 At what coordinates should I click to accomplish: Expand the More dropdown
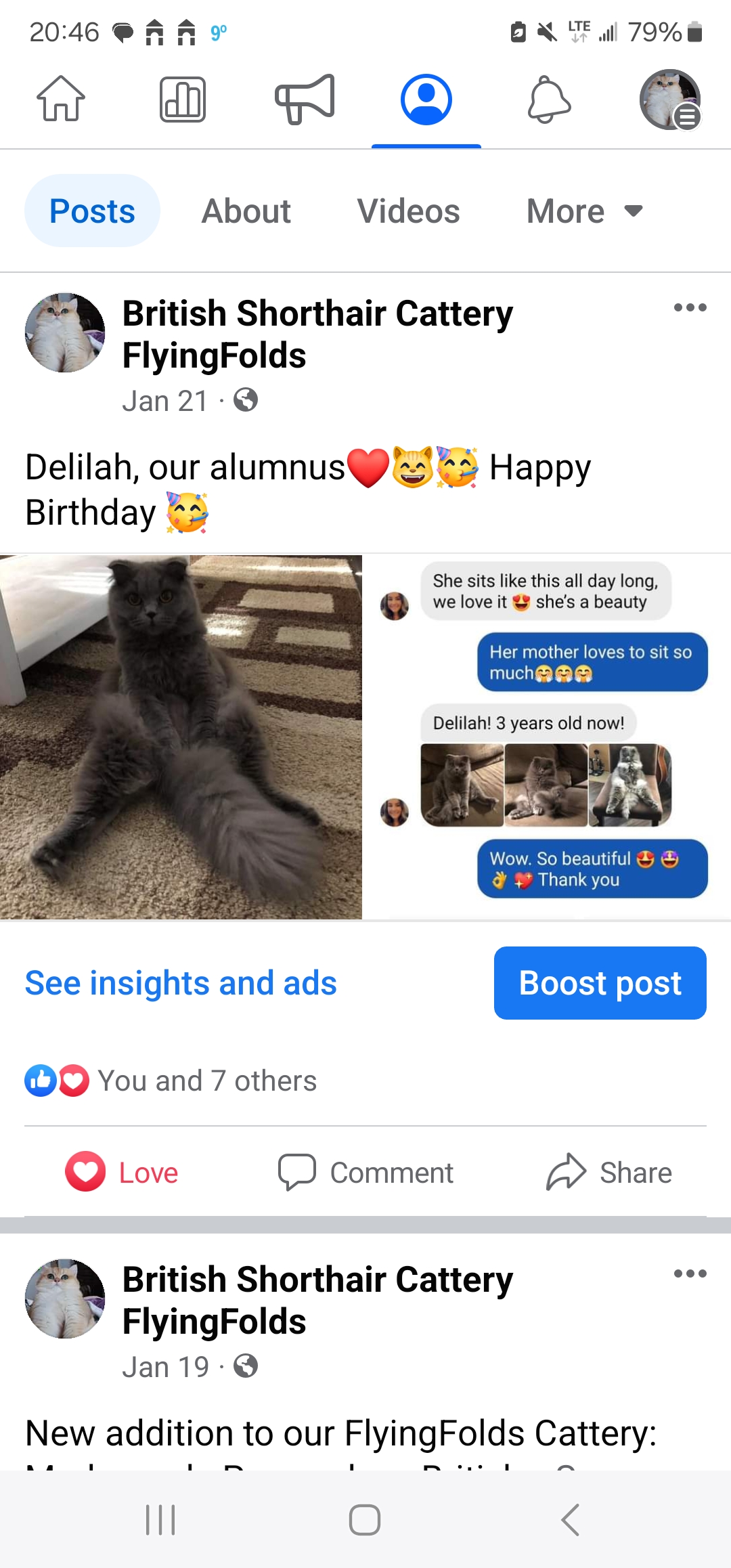pyautogui.click(x=584, y=211)
